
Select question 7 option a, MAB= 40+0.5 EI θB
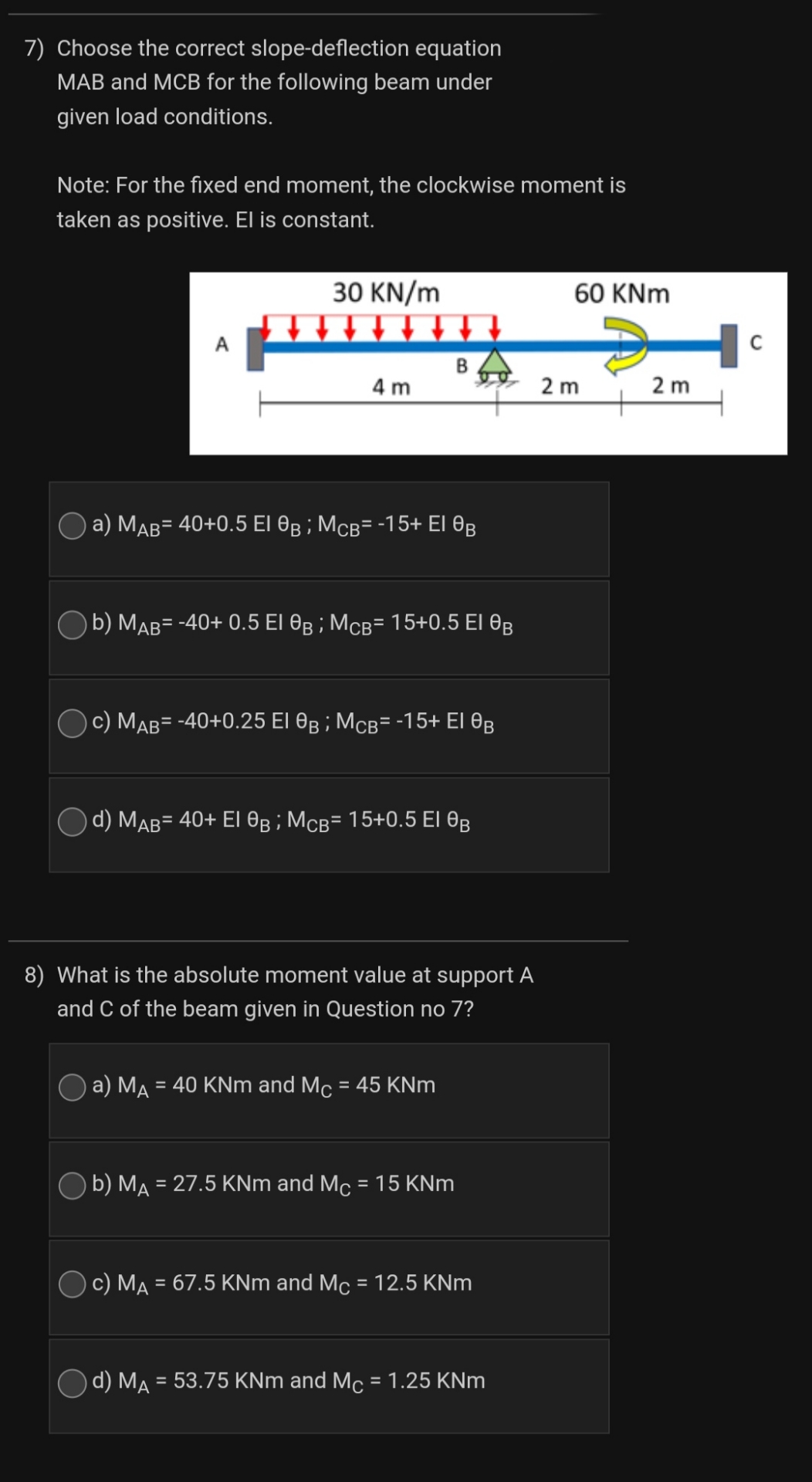tap(73, 526)
